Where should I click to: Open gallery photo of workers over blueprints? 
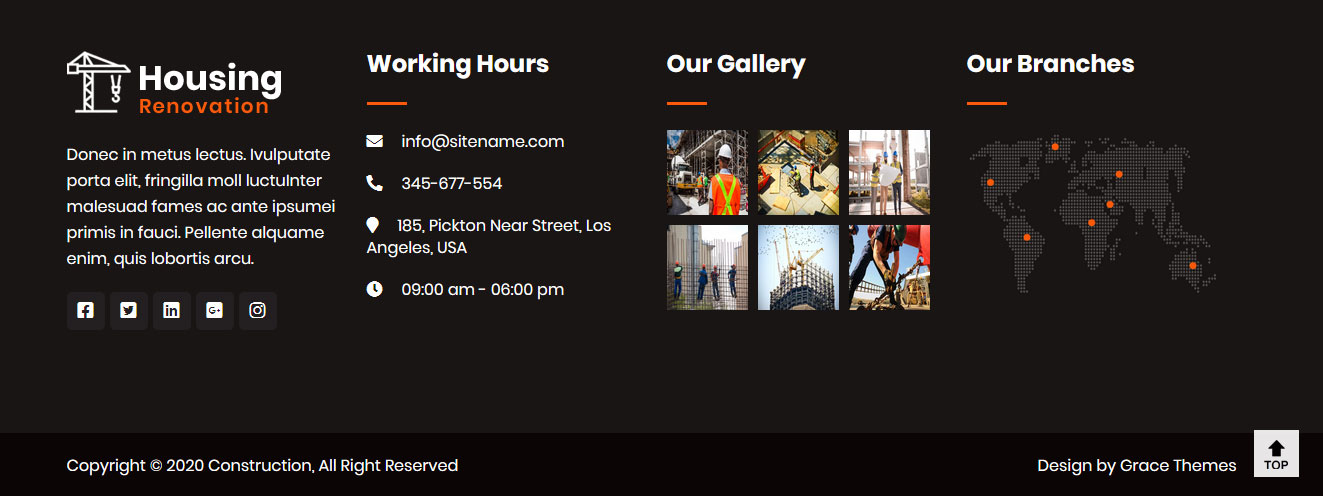798,172
